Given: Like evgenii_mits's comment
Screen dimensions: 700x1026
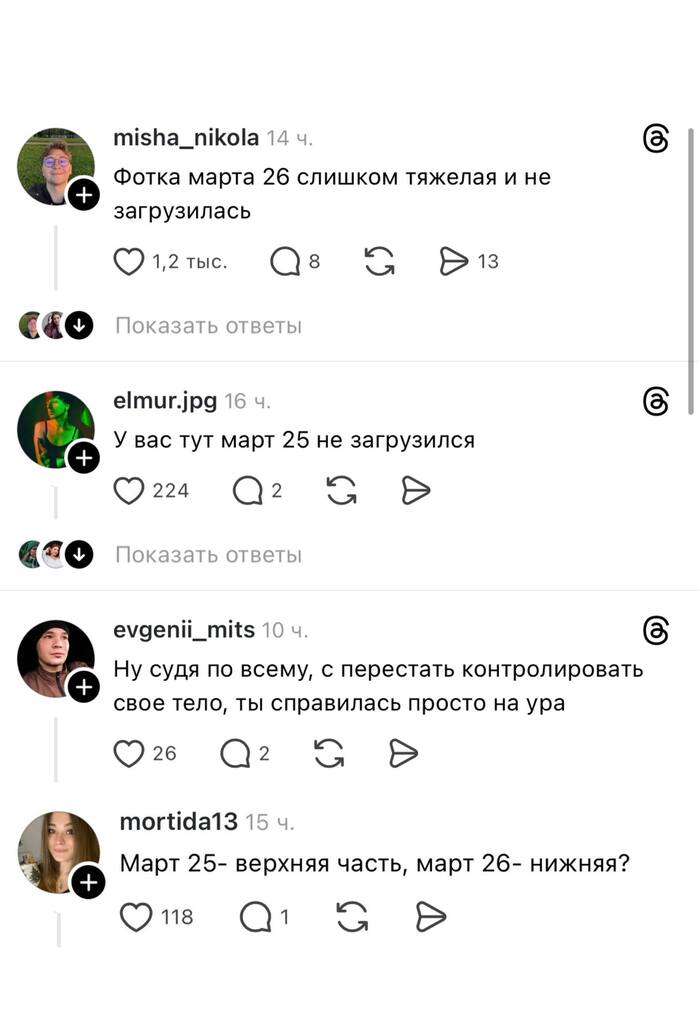Looking at the screenshot, I should 129,753.
